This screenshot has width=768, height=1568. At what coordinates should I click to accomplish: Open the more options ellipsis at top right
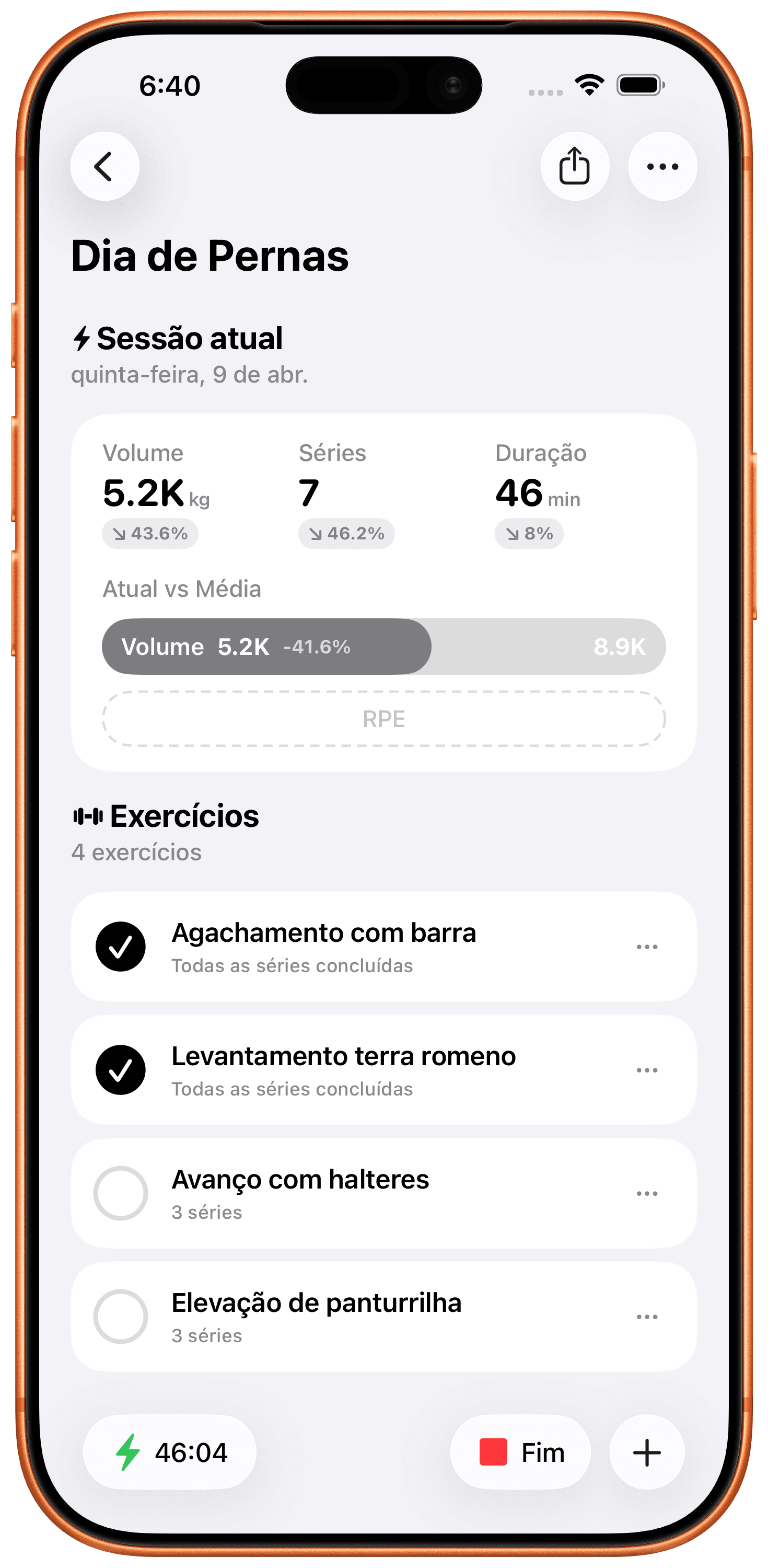(661, 166)
